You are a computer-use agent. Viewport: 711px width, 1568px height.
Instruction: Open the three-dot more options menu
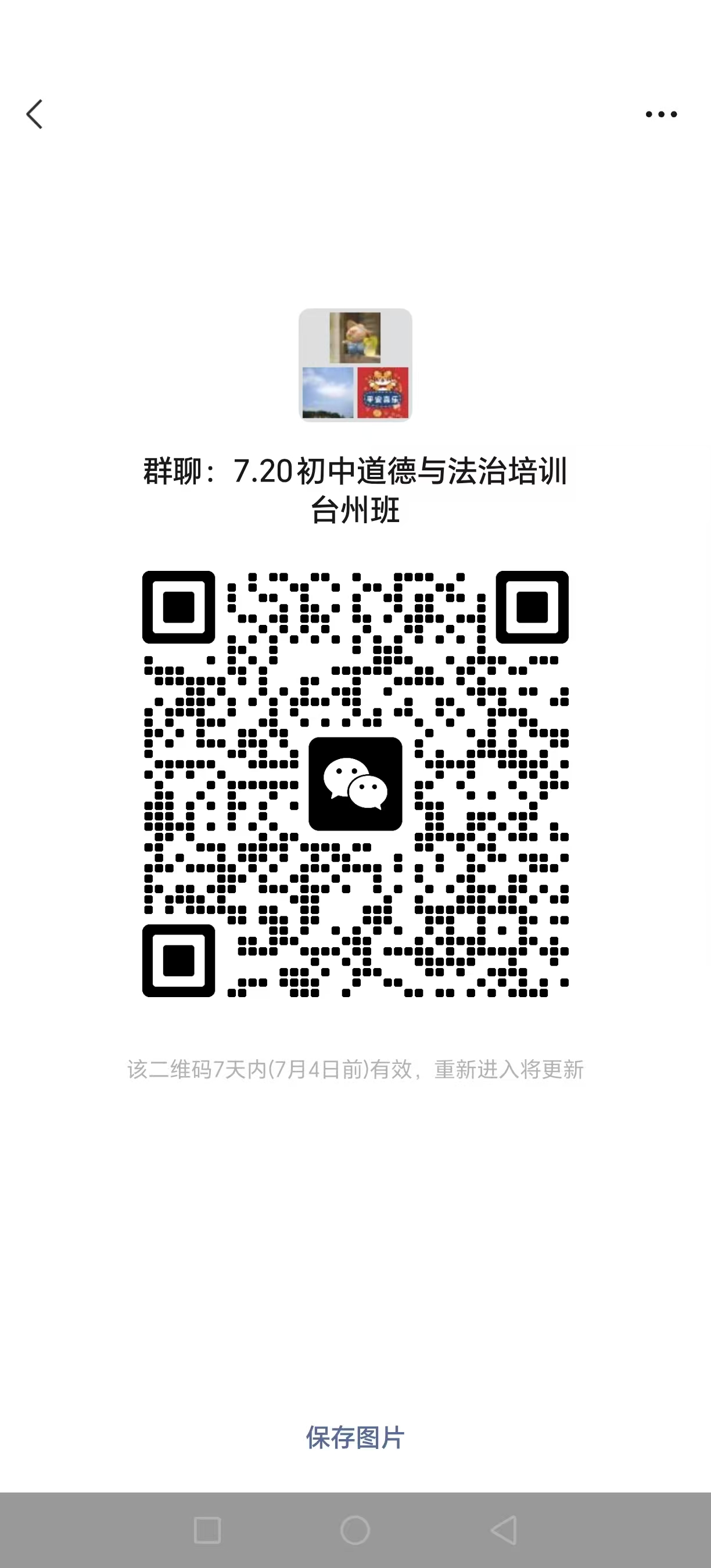(661, 114)
